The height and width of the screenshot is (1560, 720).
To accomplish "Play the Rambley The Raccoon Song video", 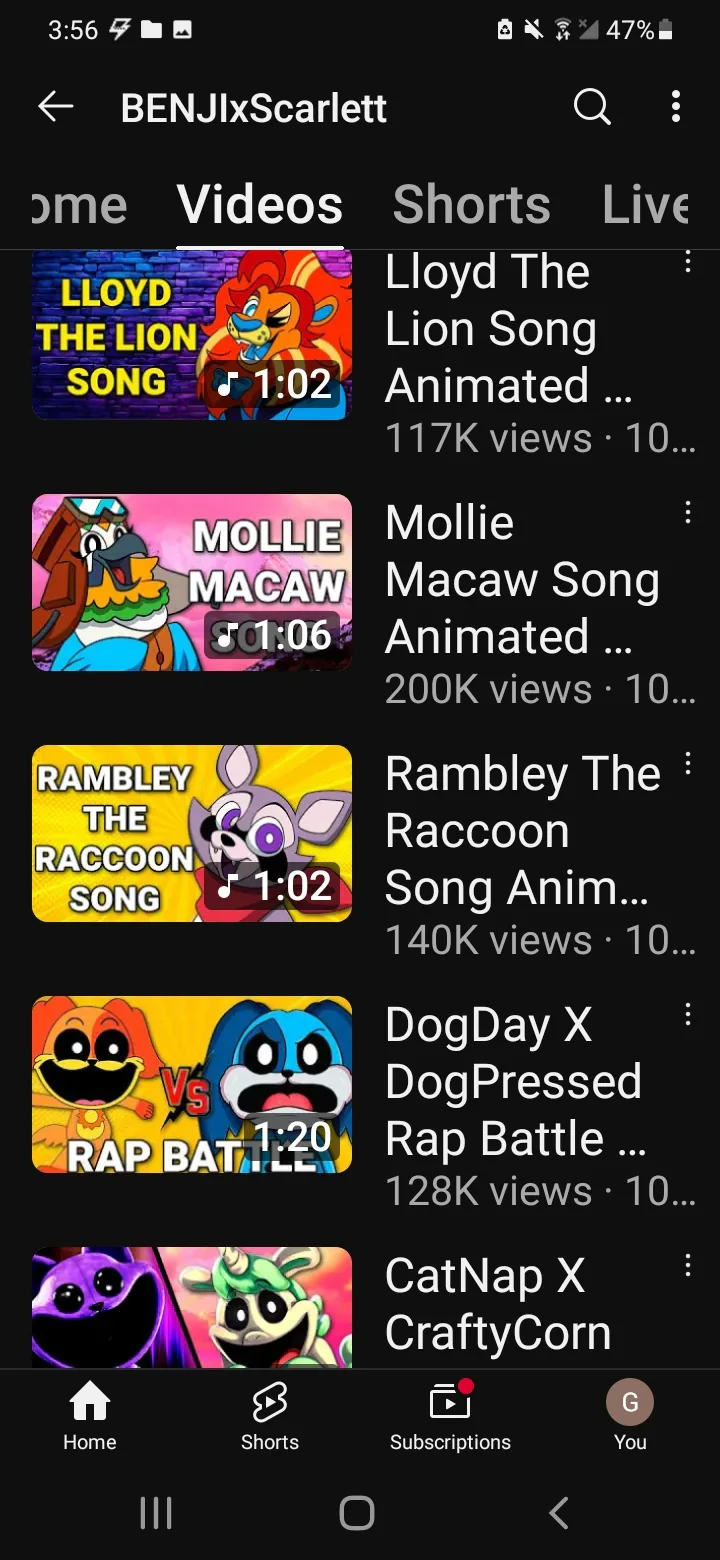I will (192, 833).
